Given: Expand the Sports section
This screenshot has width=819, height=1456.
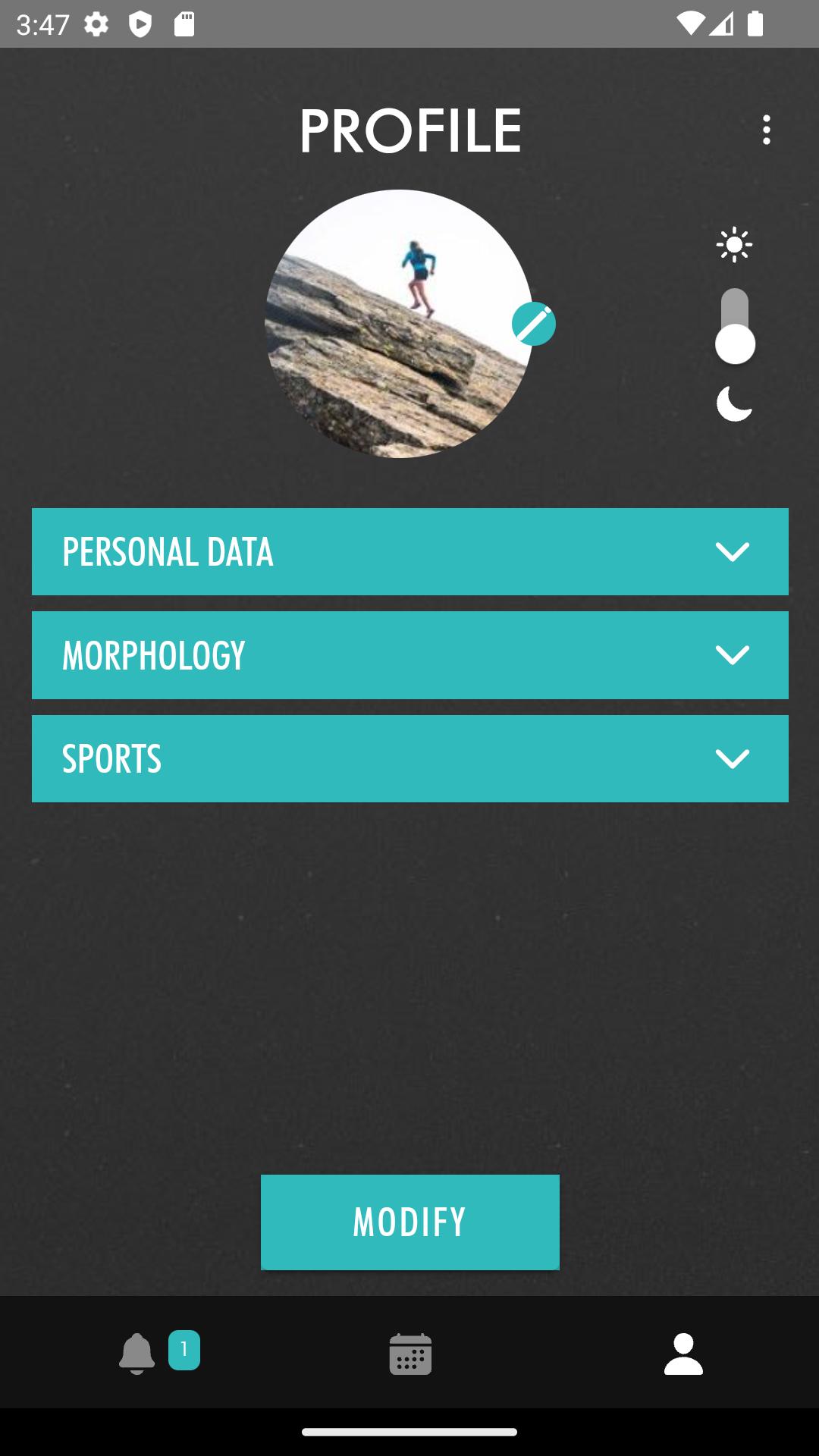Looking at the screenshot, I should 410,758.
